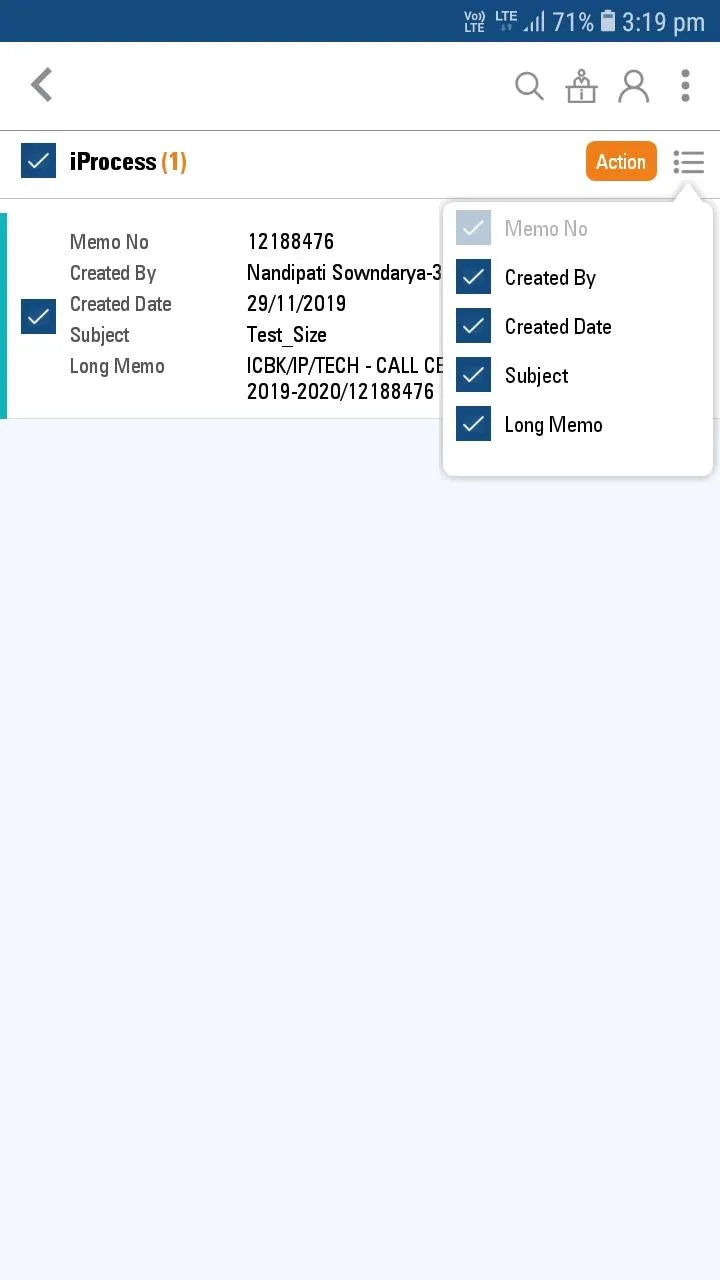Click the back arrow
This screenshot has height=1280, width=720.
pyautogui.click(x=41, y=85)
